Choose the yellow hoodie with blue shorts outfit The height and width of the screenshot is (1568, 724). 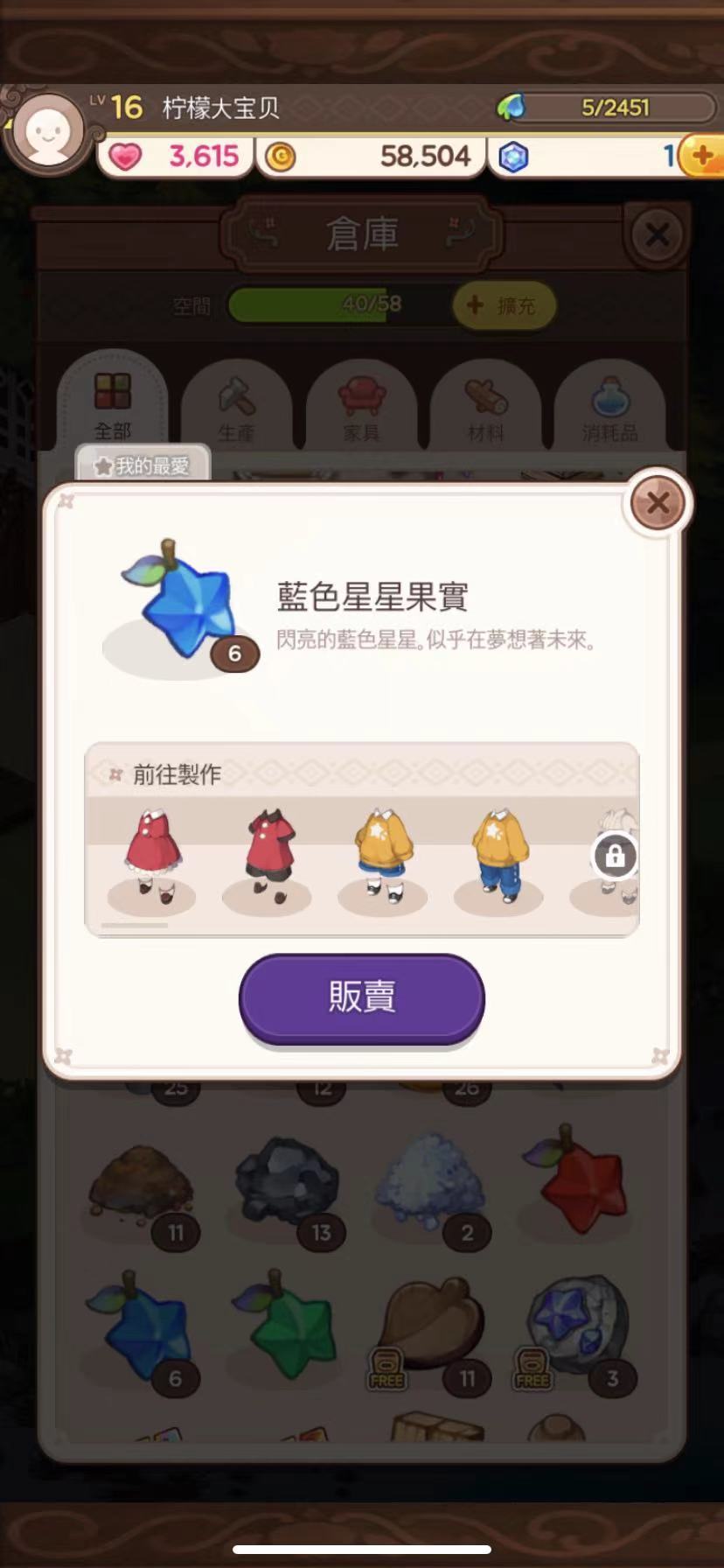pyautogui.click(x=382, y=856)
